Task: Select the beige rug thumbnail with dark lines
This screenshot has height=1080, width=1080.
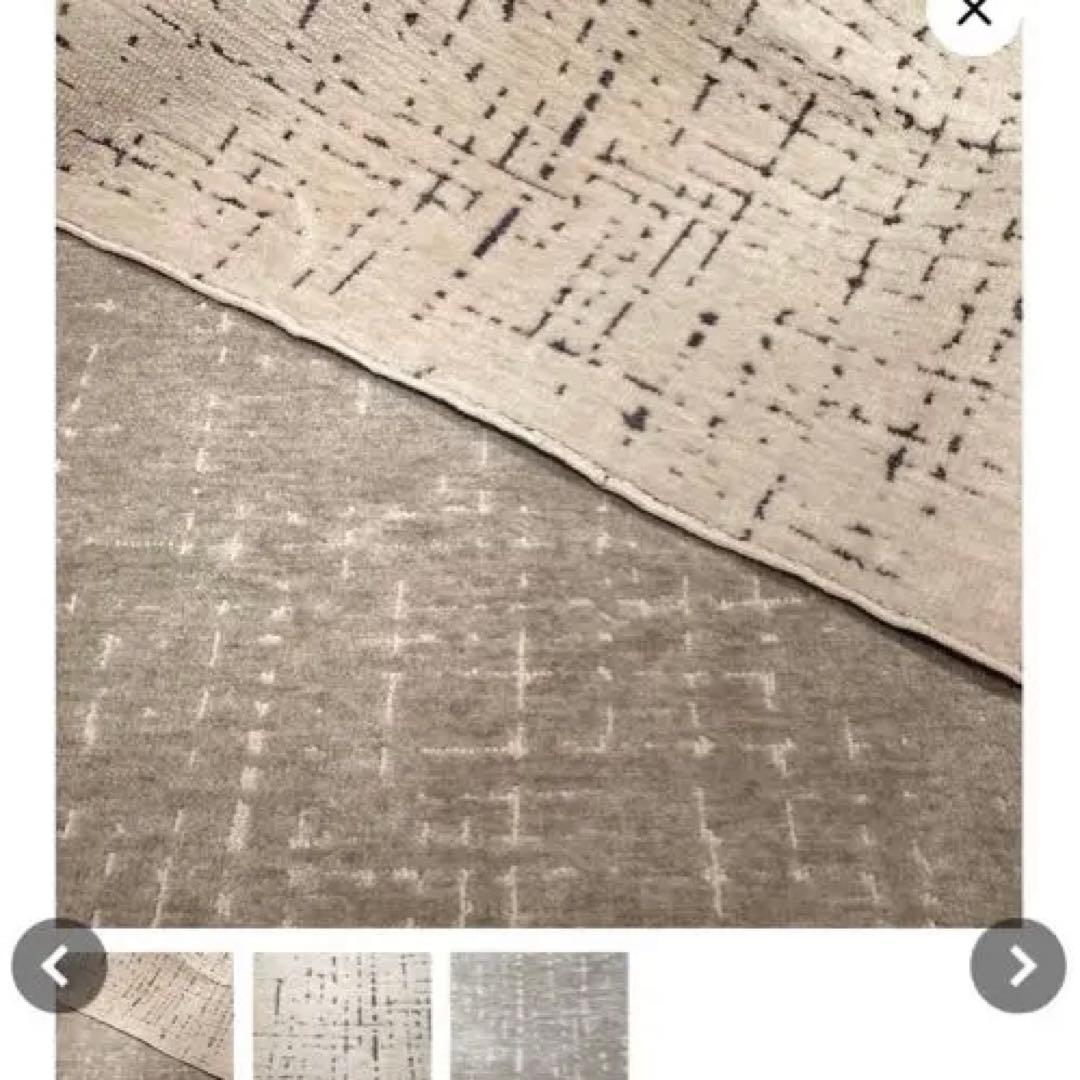Action: [x=342, y=1015]
